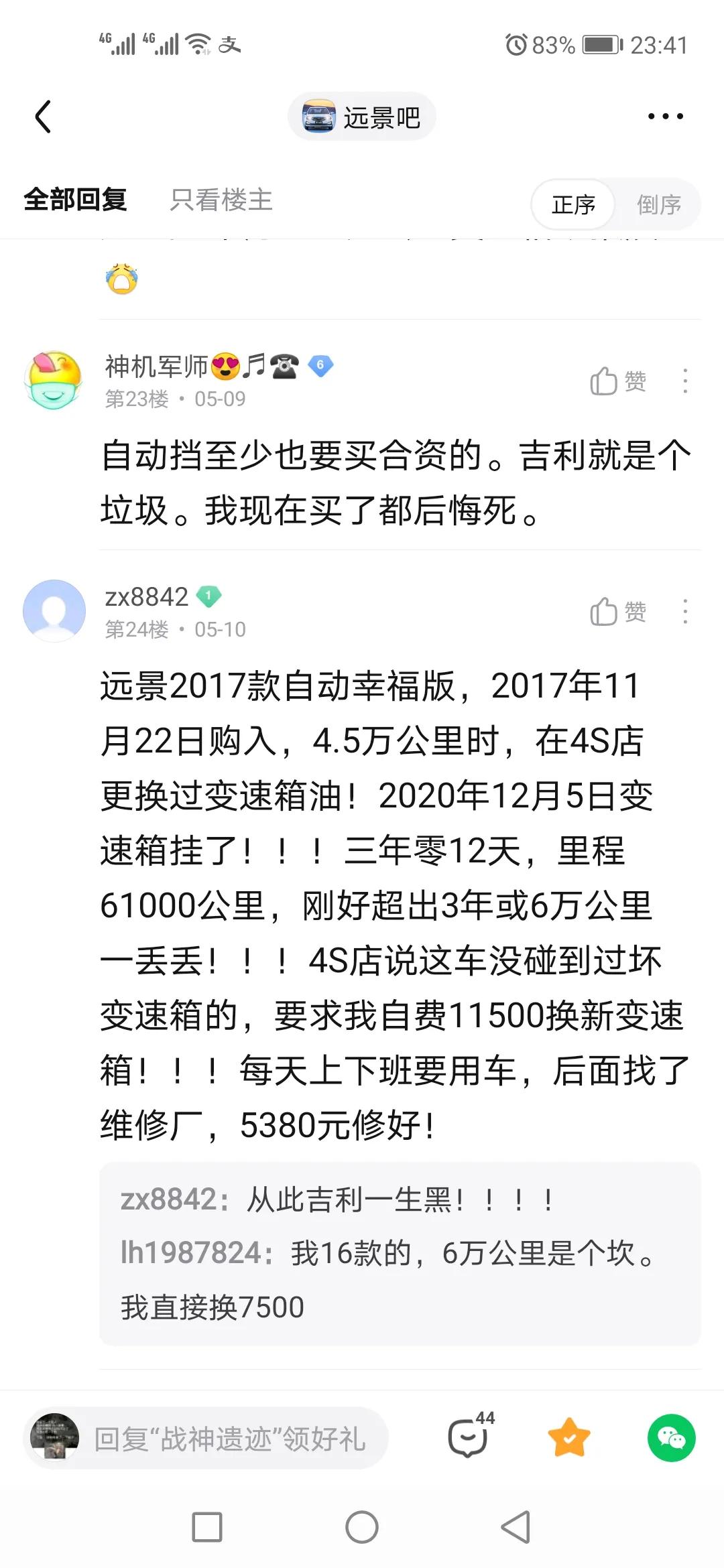
Task: Open the three-dot menu at top right
Action: [x=664, y=115]
